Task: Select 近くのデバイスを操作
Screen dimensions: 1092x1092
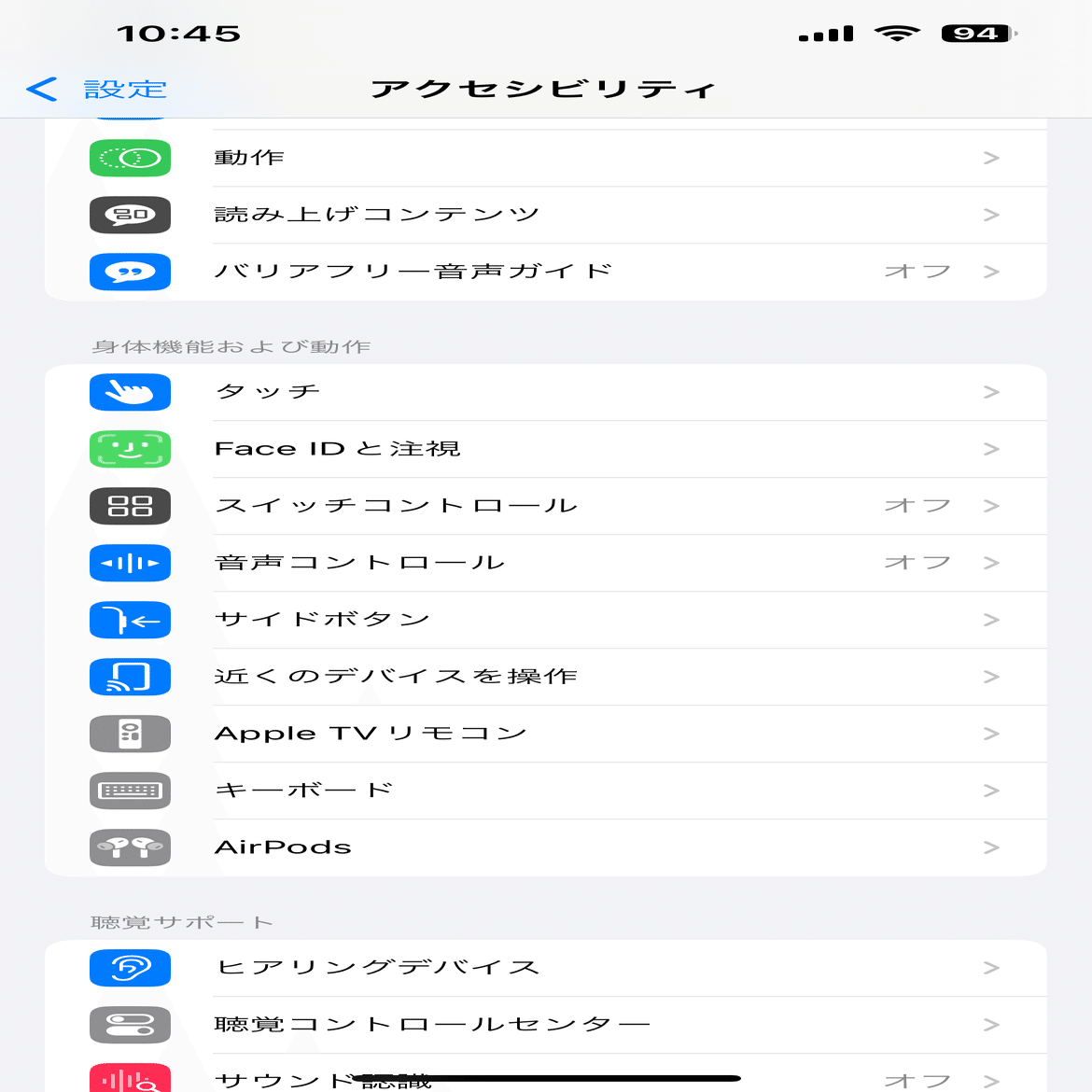Action: (545, 677)
